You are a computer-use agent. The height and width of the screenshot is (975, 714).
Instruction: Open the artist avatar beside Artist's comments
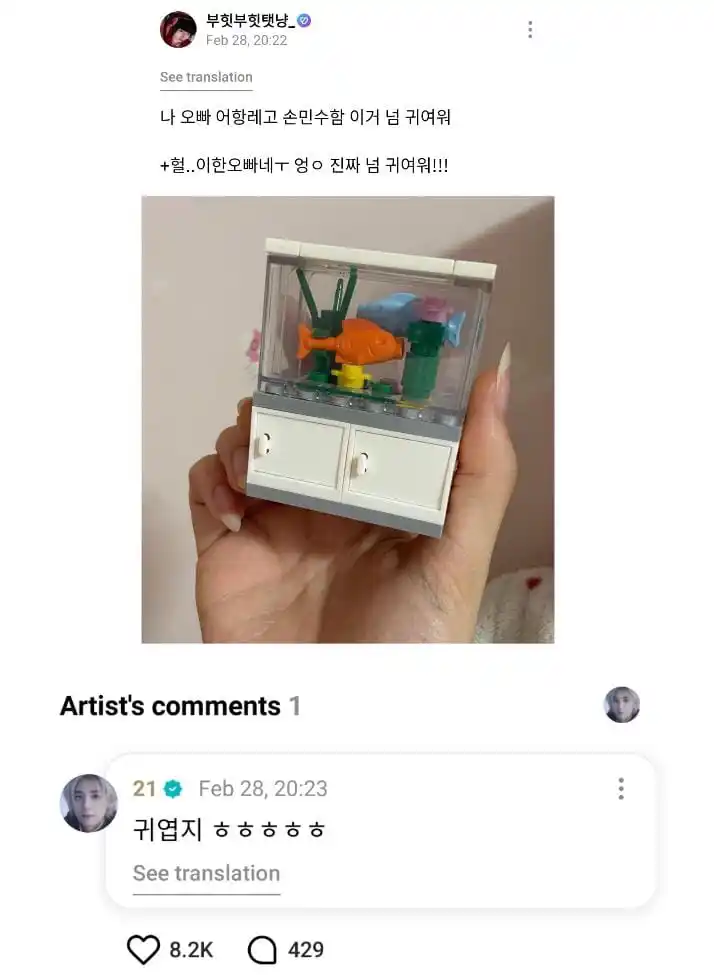tap(621, 705)
